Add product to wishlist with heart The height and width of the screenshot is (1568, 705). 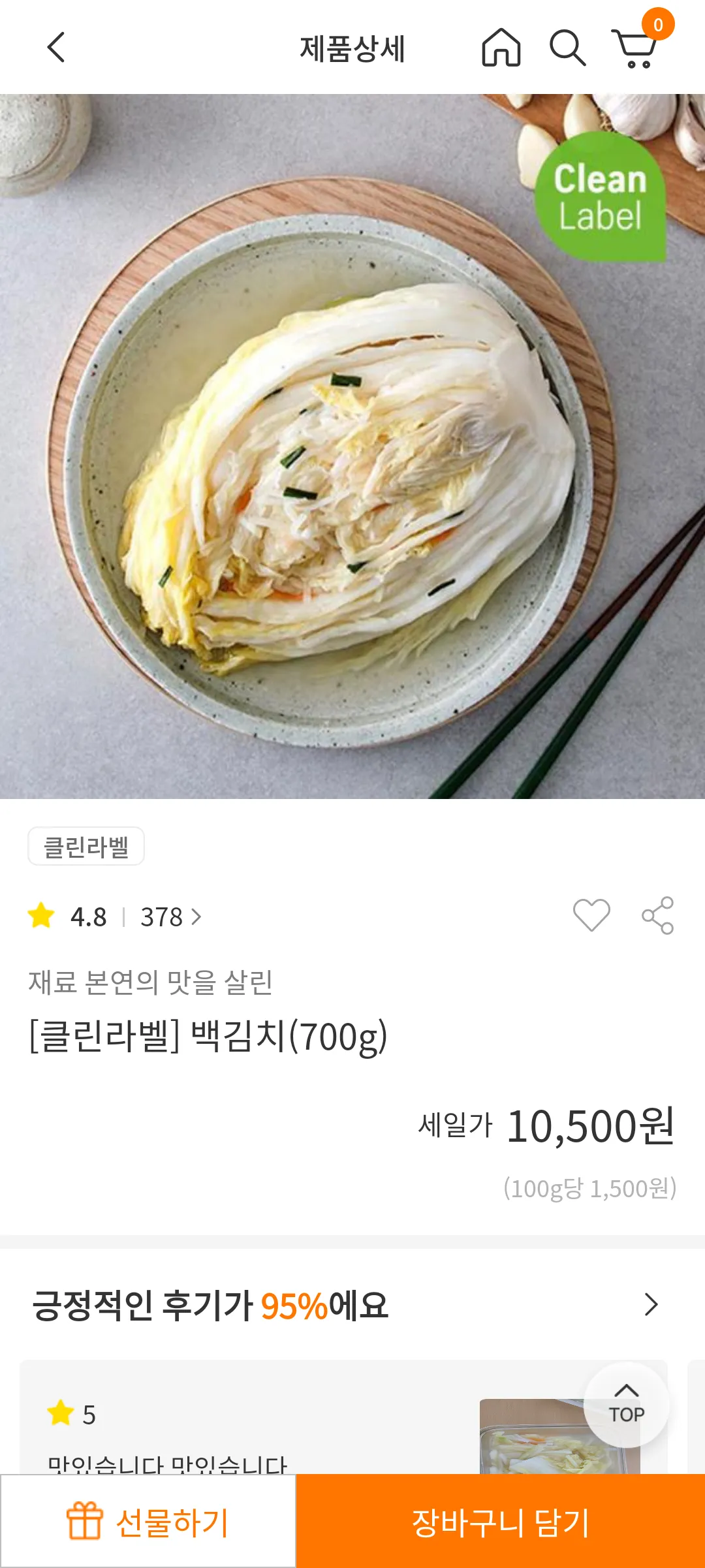pyautogui.click(x=591, y=915)
